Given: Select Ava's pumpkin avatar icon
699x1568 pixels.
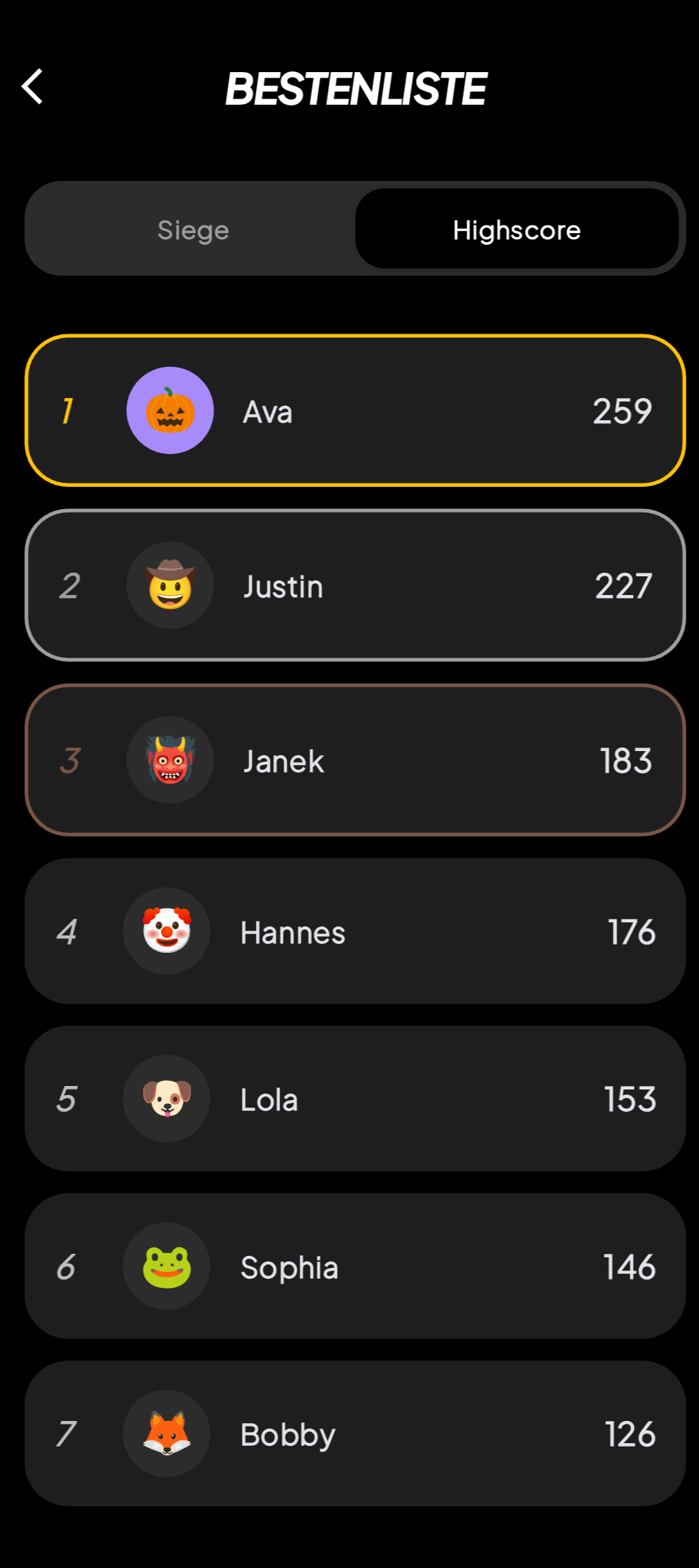Looking at the screenshot, I should click(170, 411).
